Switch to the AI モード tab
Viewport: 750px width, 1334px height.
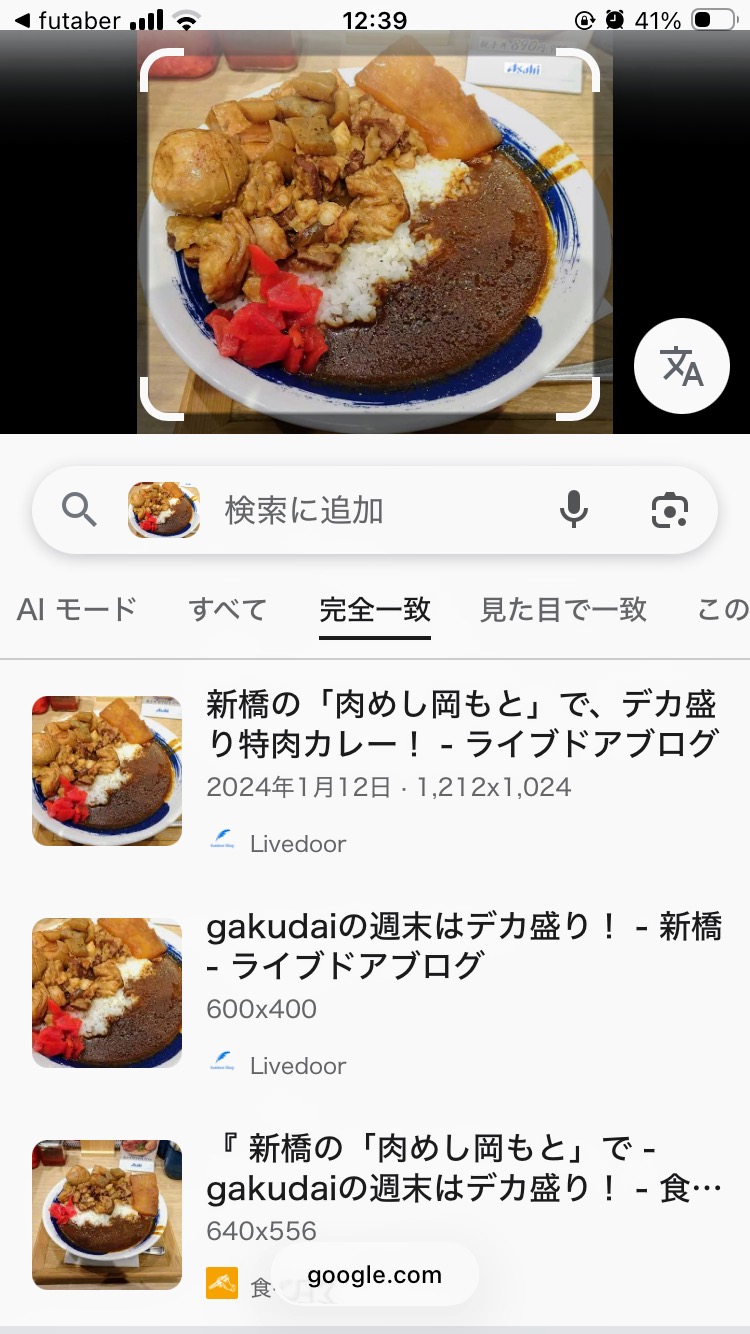click(76, 609)
